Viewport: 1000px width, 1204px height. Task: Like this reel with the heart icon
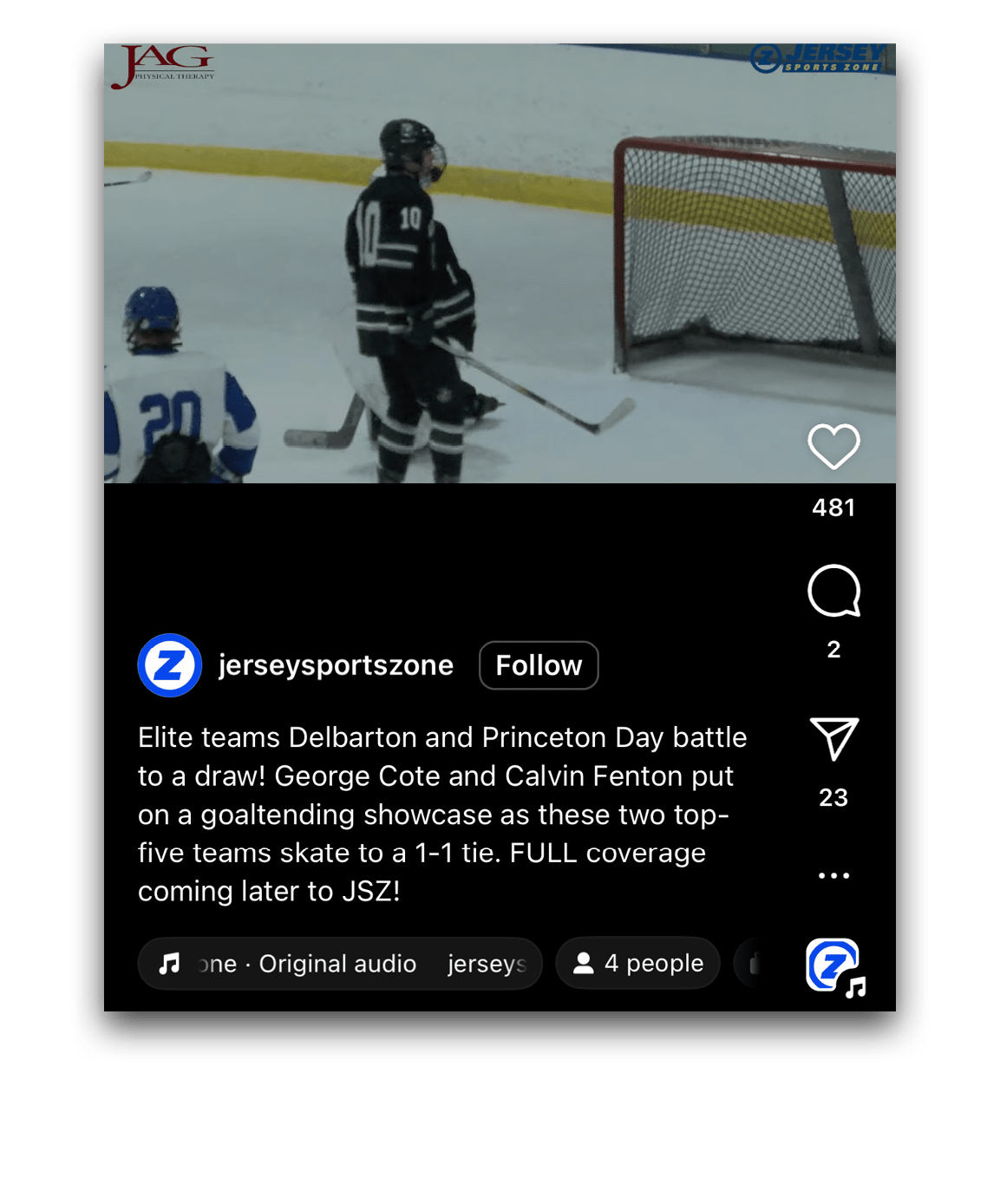pos(833,447)
